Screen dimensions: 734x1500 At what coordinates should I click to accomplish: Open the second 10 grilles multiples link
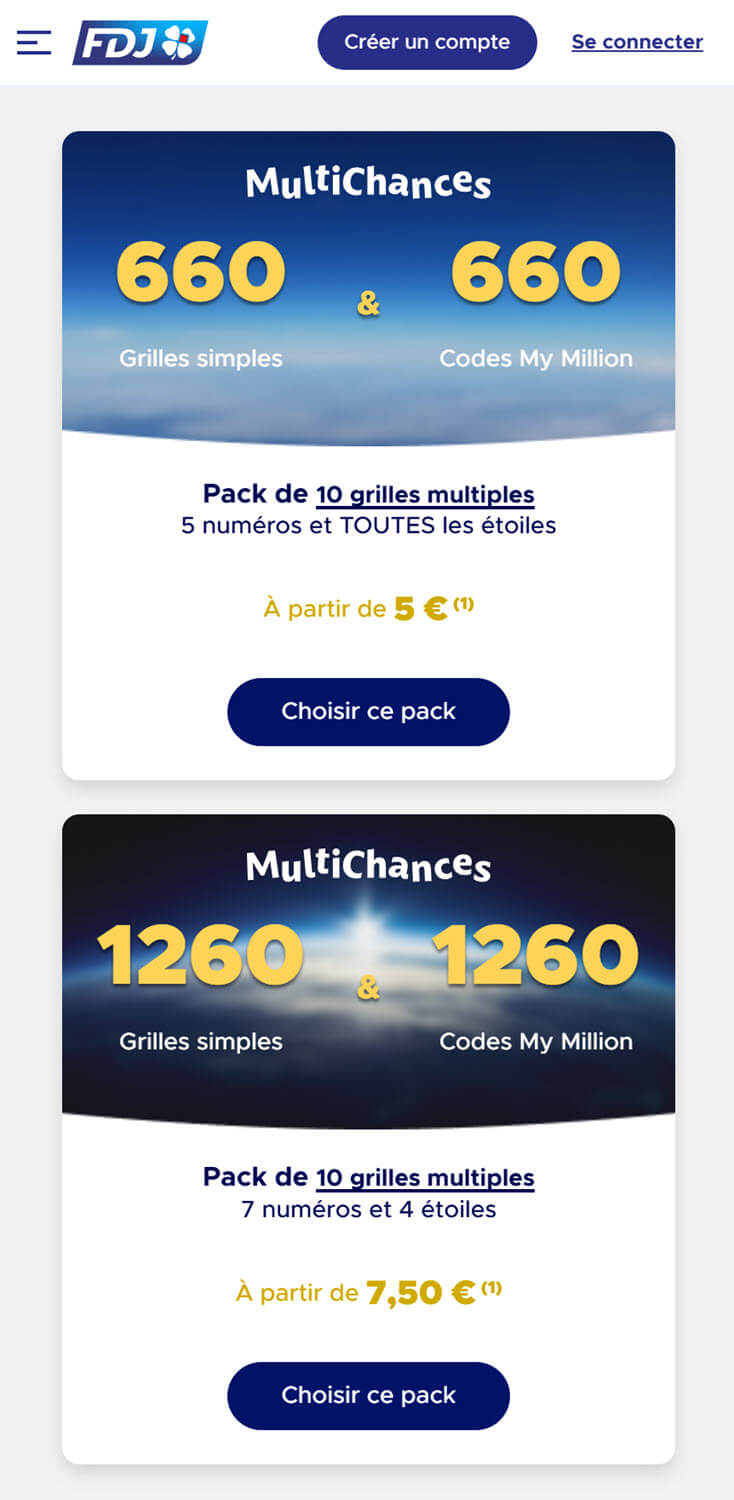point(424,1177)
